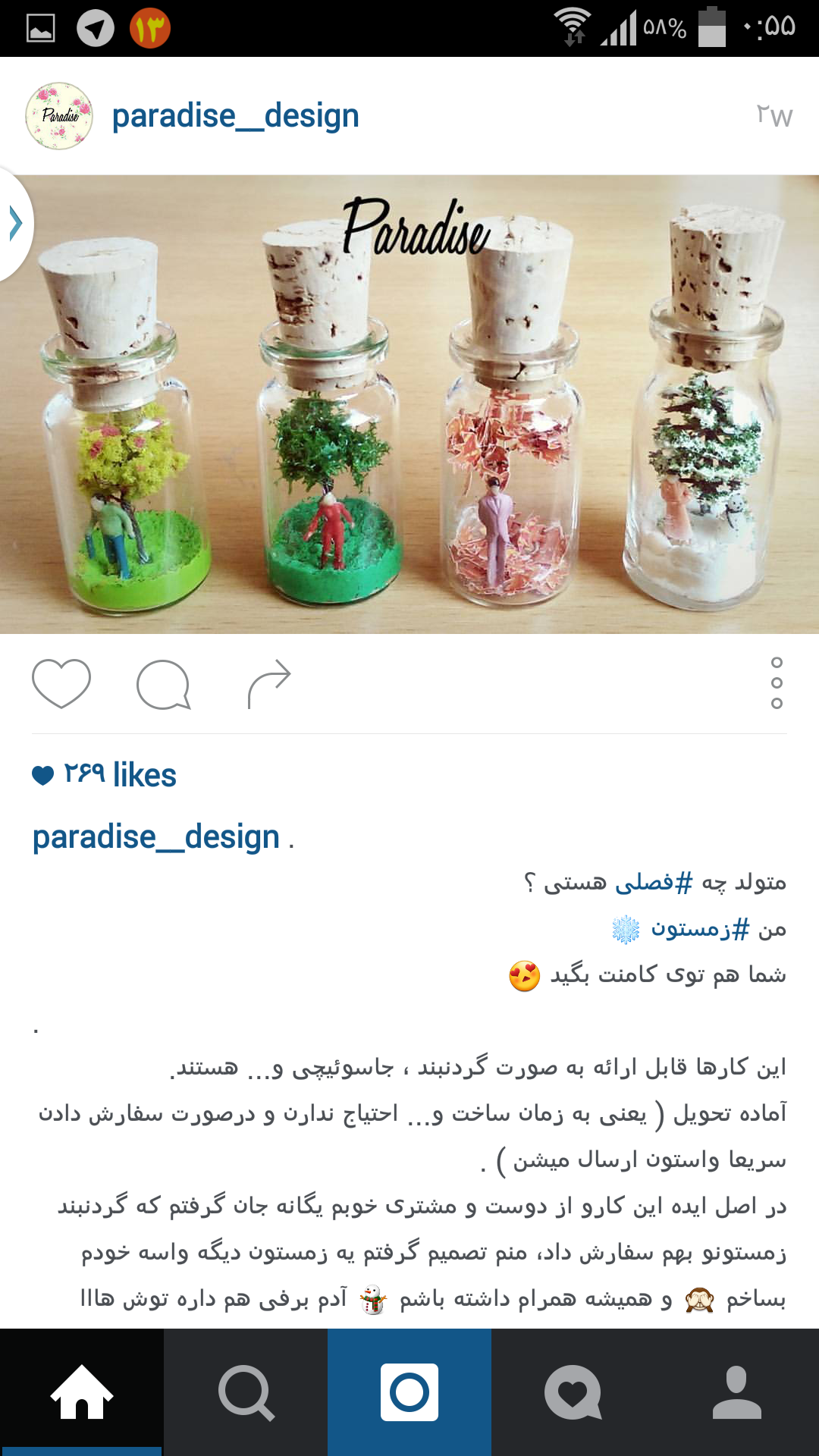This screenshot has height=1456, width=819.
Task: Open your Profile tab
Action: pos(737,1392)
